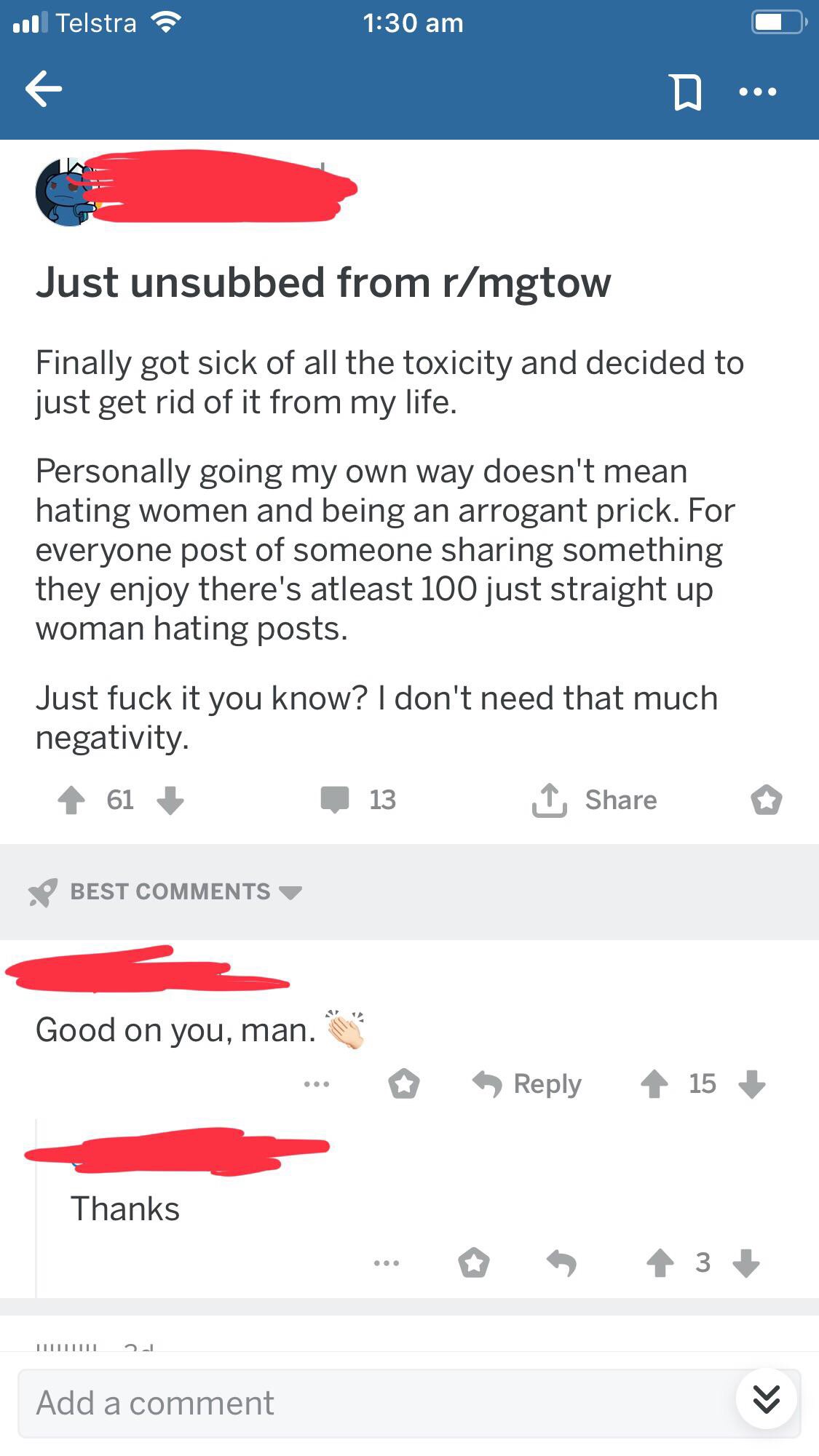Upvote the post with 61 points
This screenshot has height=1456, width=819.
(71, 800)
